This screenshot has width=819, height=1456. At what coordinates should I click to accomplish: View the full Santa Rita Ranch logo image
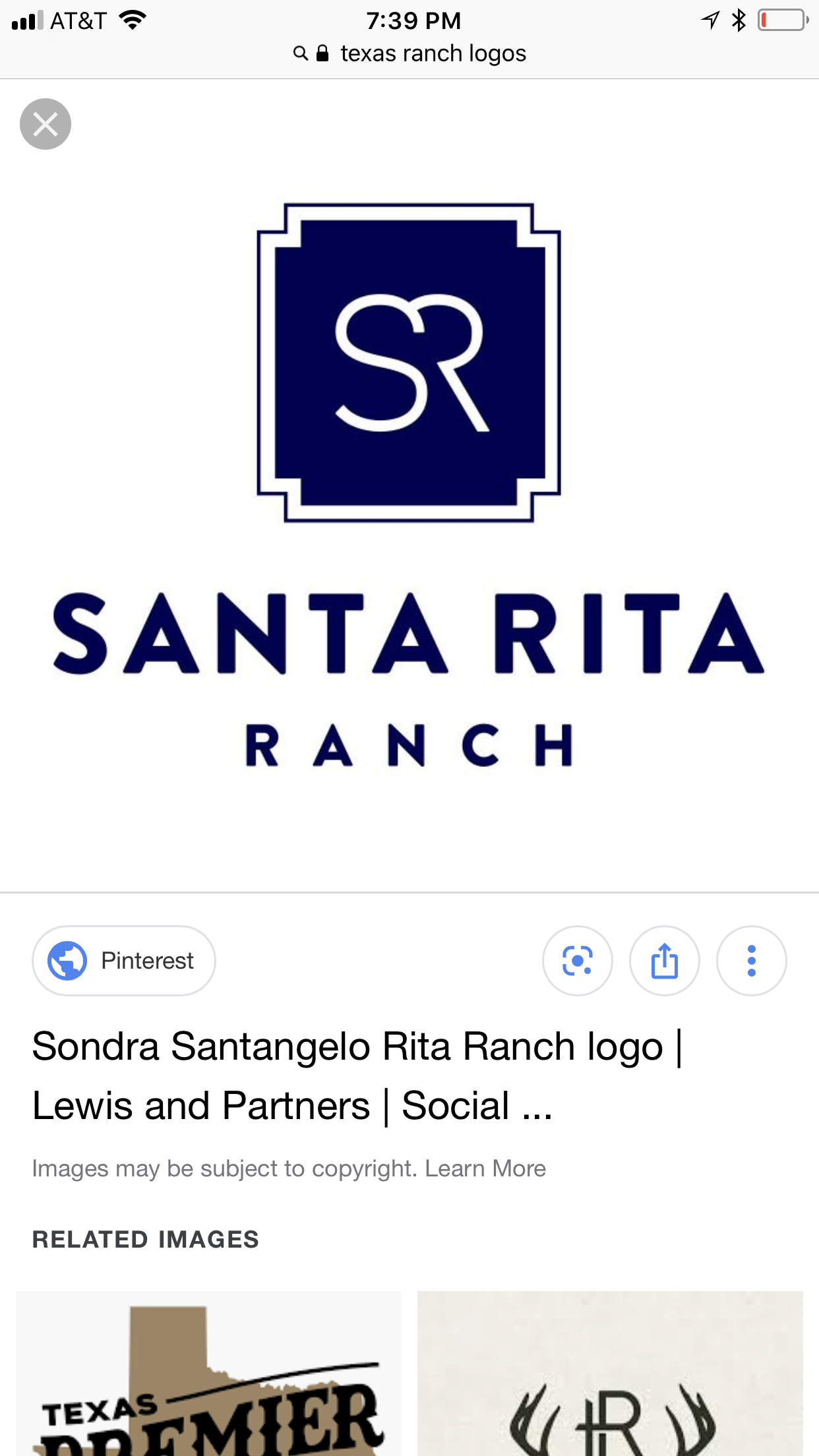(409, 485)
